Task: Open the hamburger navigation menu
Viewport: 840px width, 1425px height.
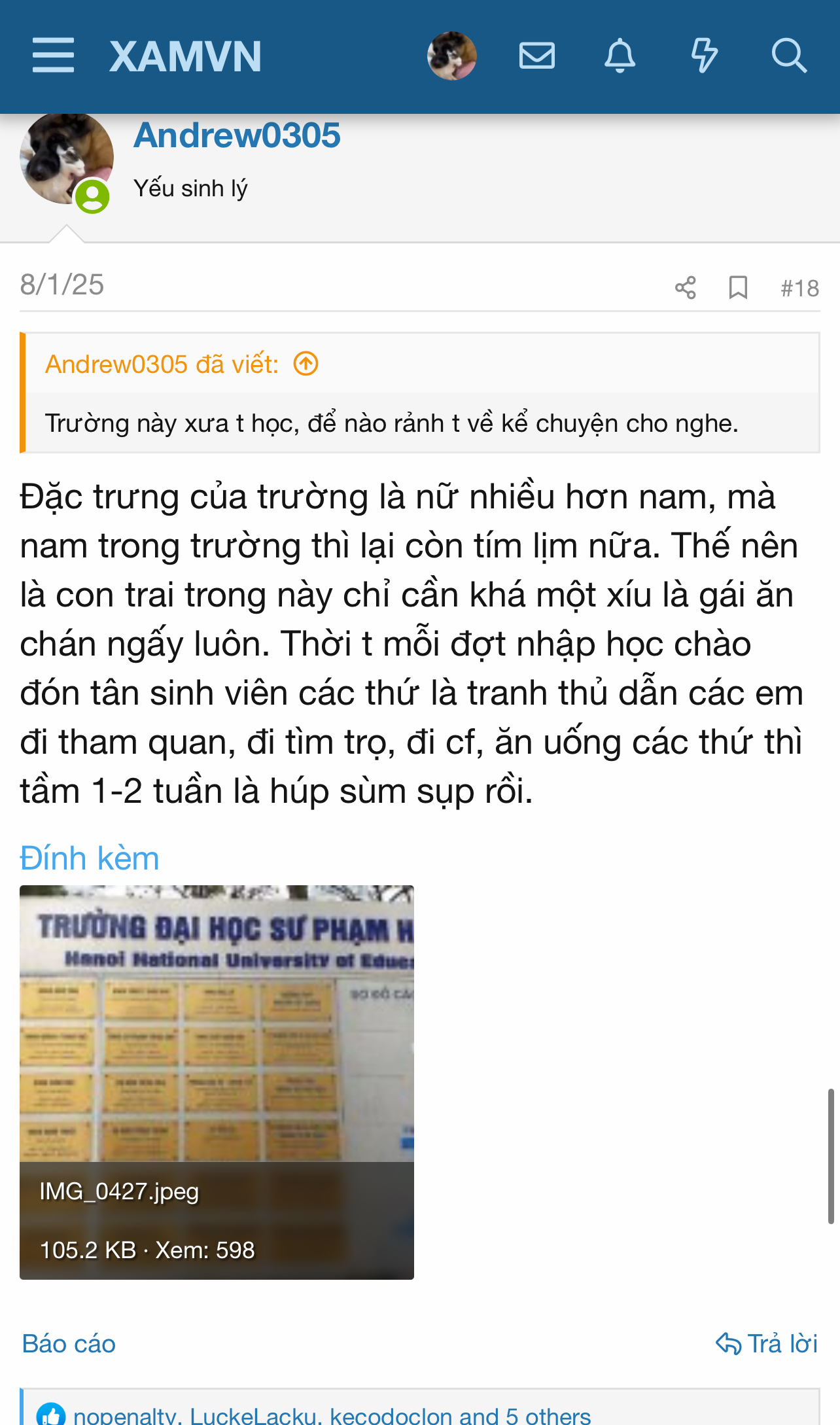Action: click(53, 56)
